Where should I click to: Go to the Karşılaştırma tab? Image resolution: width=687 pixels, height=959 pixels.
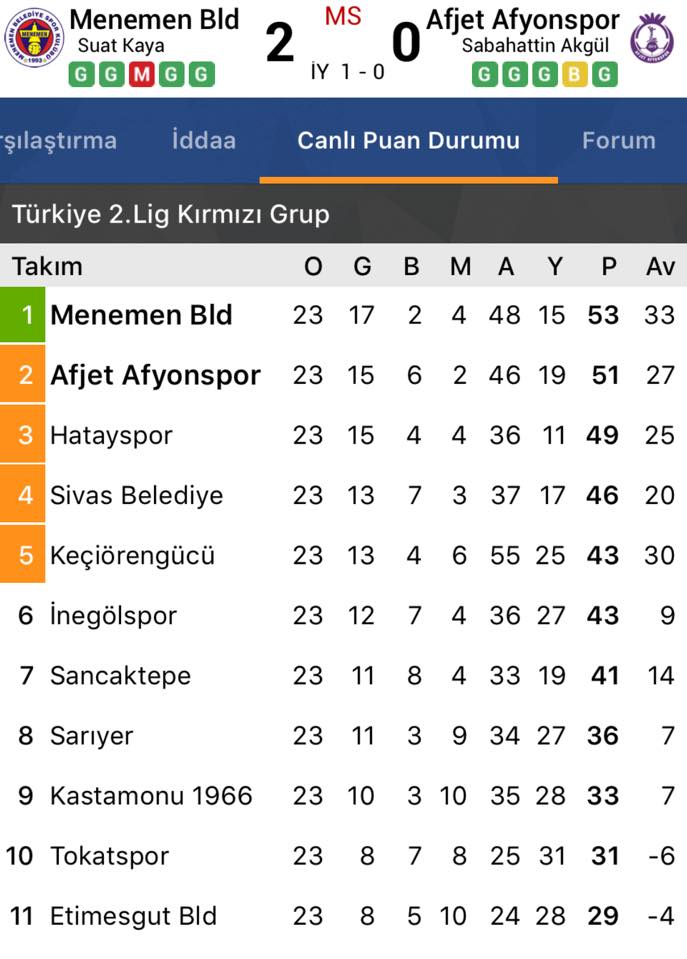point(58,141)
